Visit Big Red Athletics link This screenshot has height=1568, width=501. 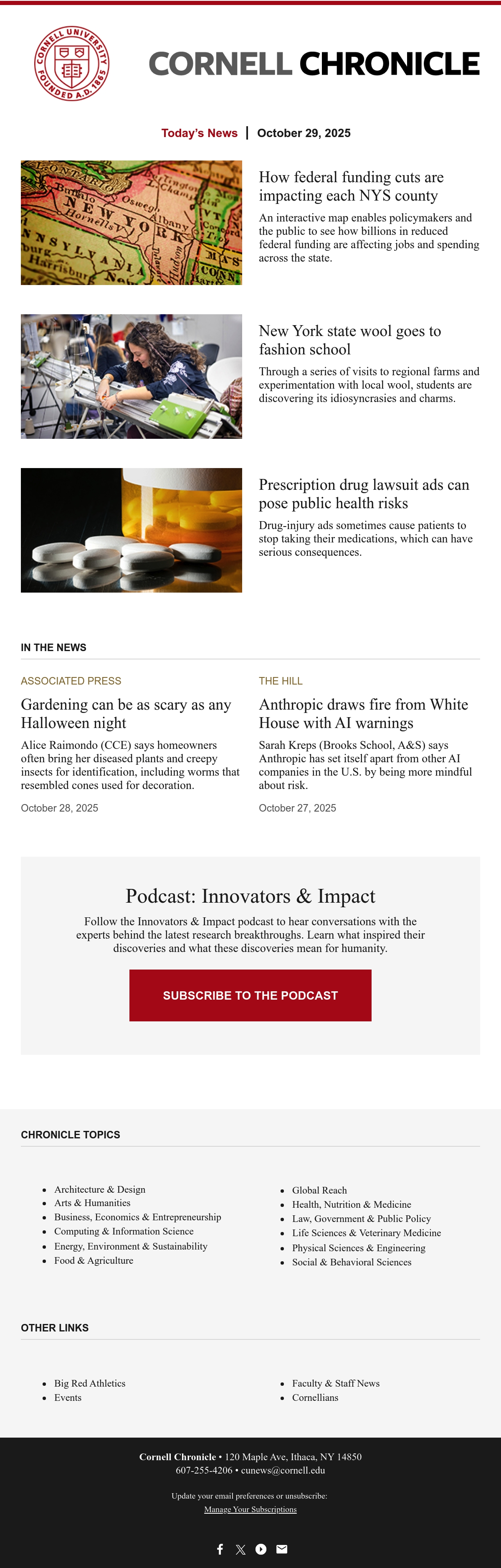coord(90,1383)
